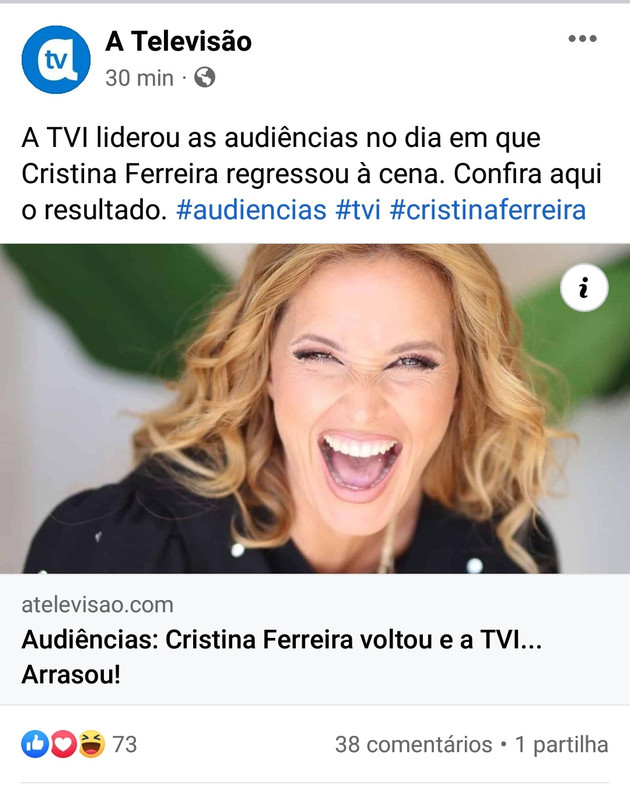View the 1 partilha list
630x800 pixels.
click(x=561, y=745)
